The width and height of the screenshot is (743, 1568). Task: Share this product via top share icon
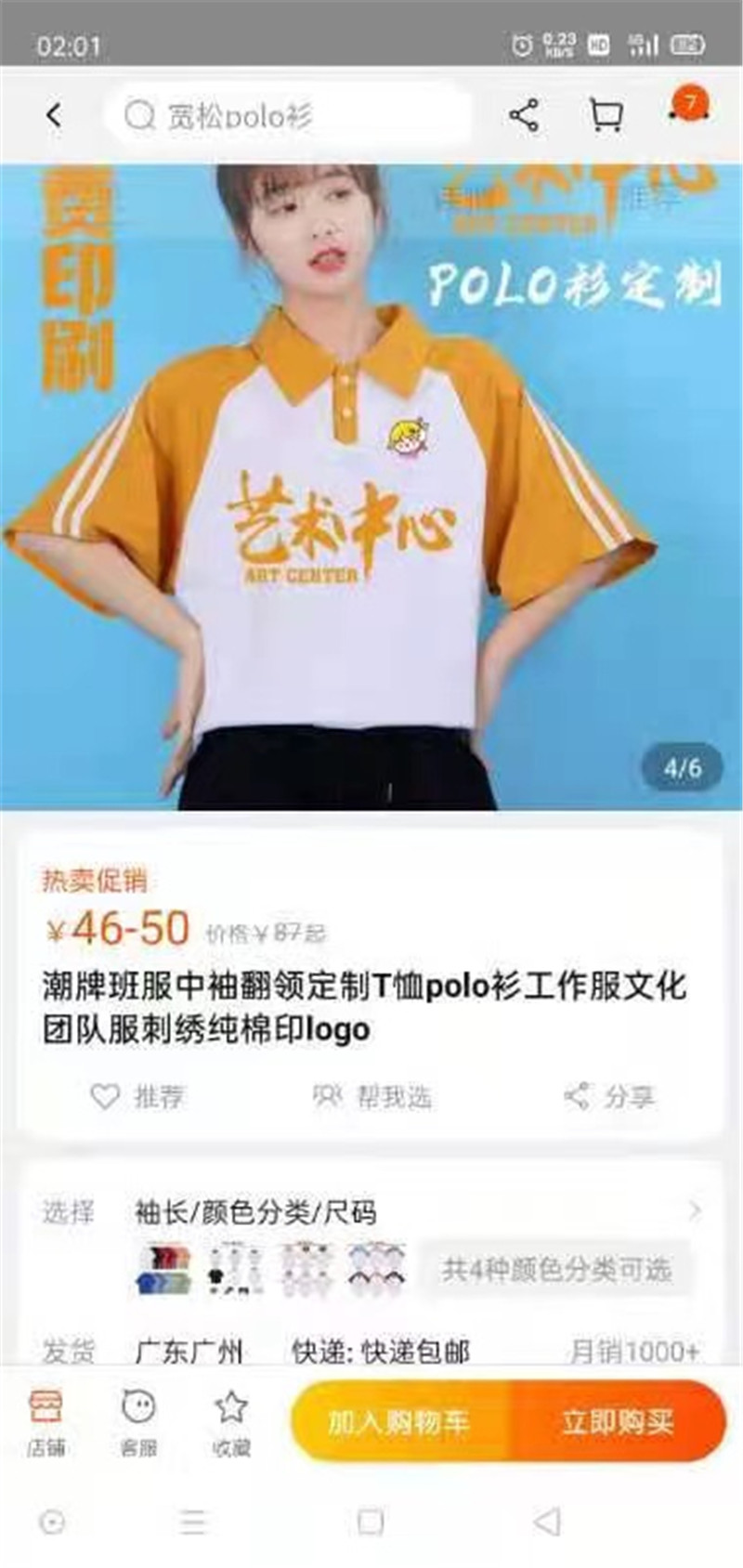coord(524,115)
